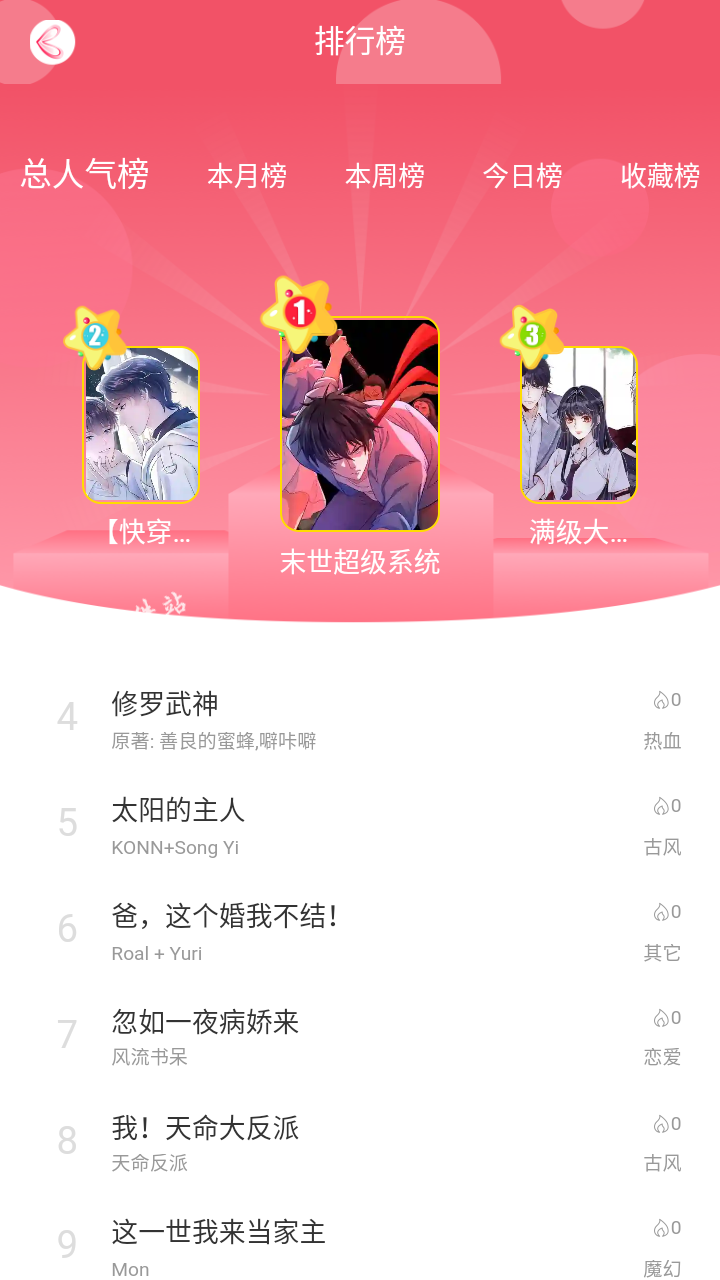Screen dimensions: 720x1280
Task: Open the comic 太阳的主人
Action: [360, 826]
